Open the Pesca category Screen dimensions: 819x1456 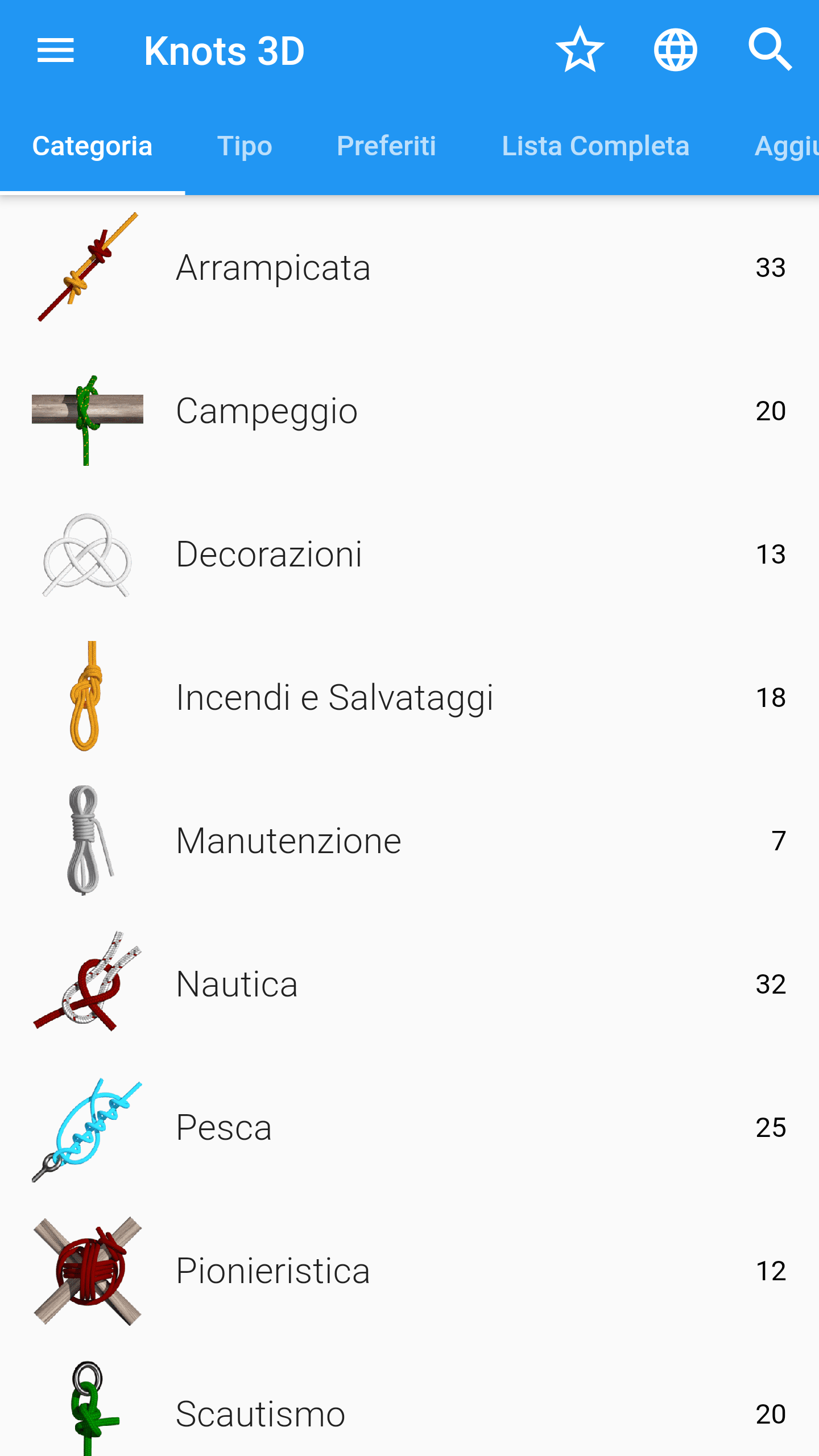coord(409,1127)
